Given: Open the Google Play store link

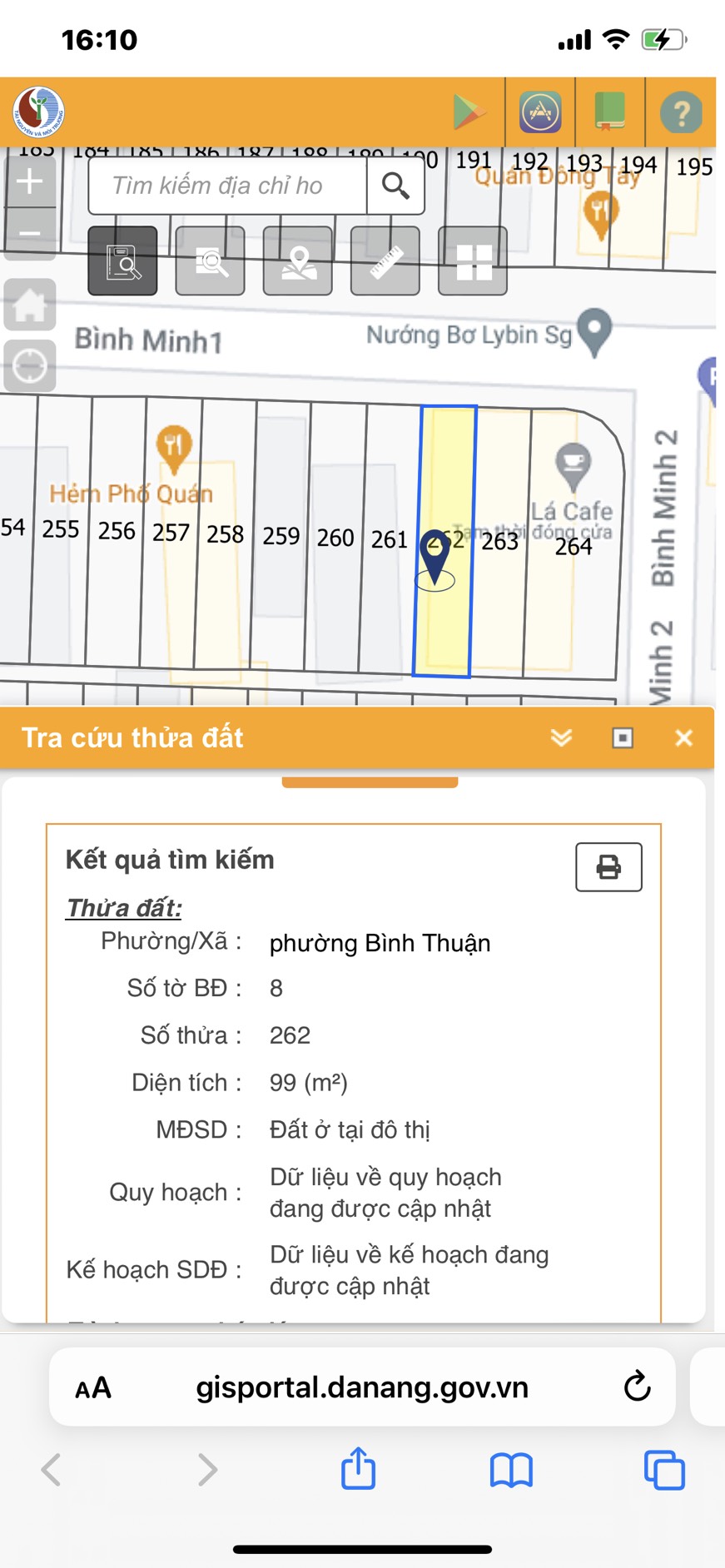Looking at the screenshot, I should (469, 112).
